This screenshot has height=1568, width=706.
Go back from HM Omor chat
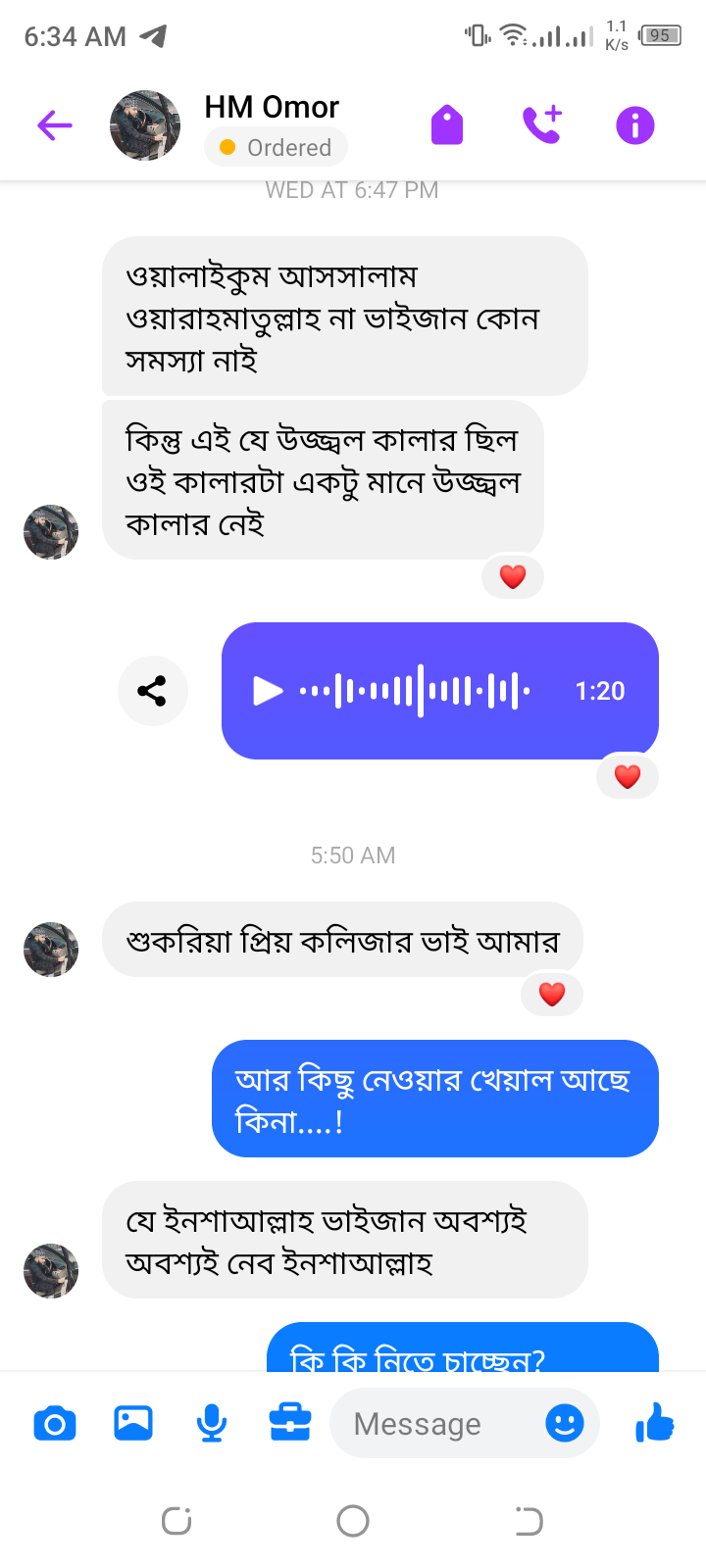(55, 125)
